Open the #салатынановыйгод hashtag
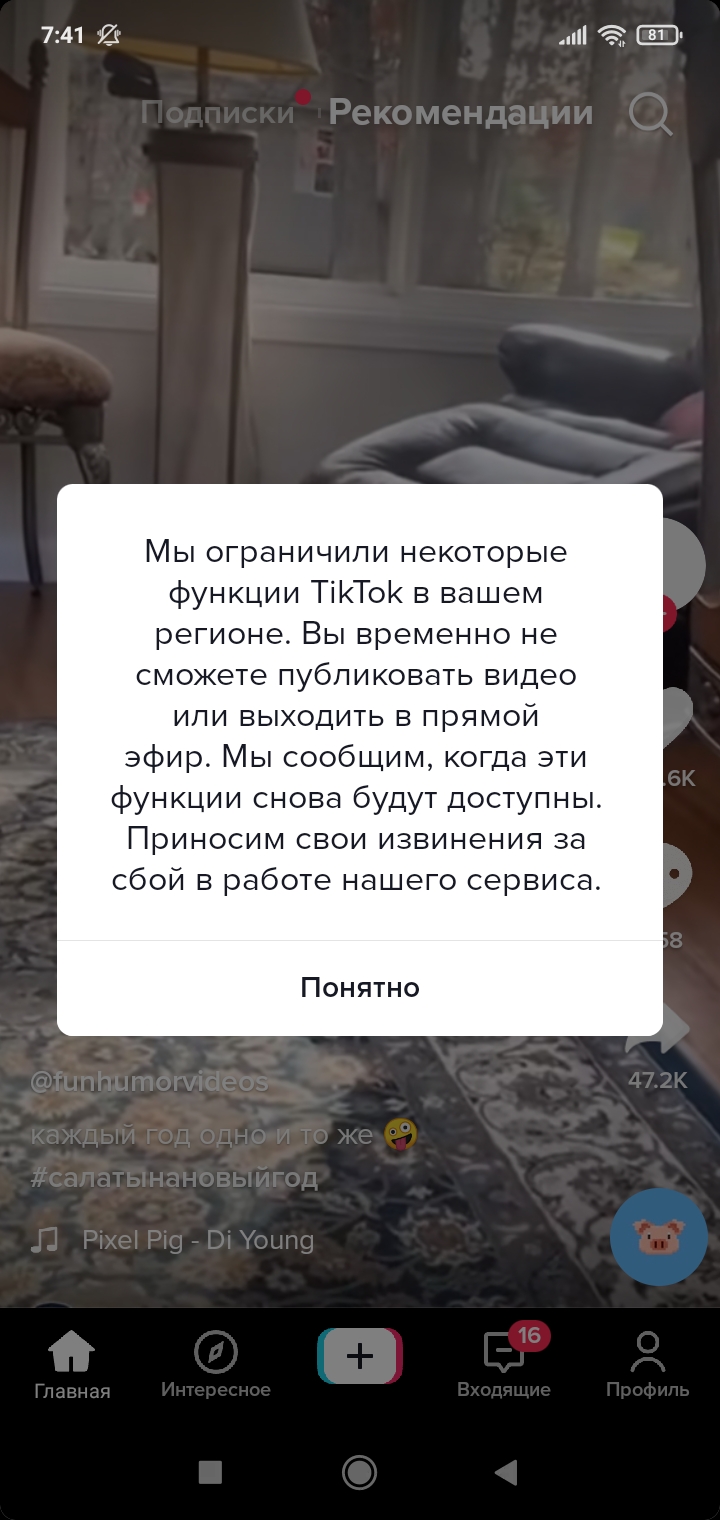Screen dimensions: 720x1520 point(175,1177)
